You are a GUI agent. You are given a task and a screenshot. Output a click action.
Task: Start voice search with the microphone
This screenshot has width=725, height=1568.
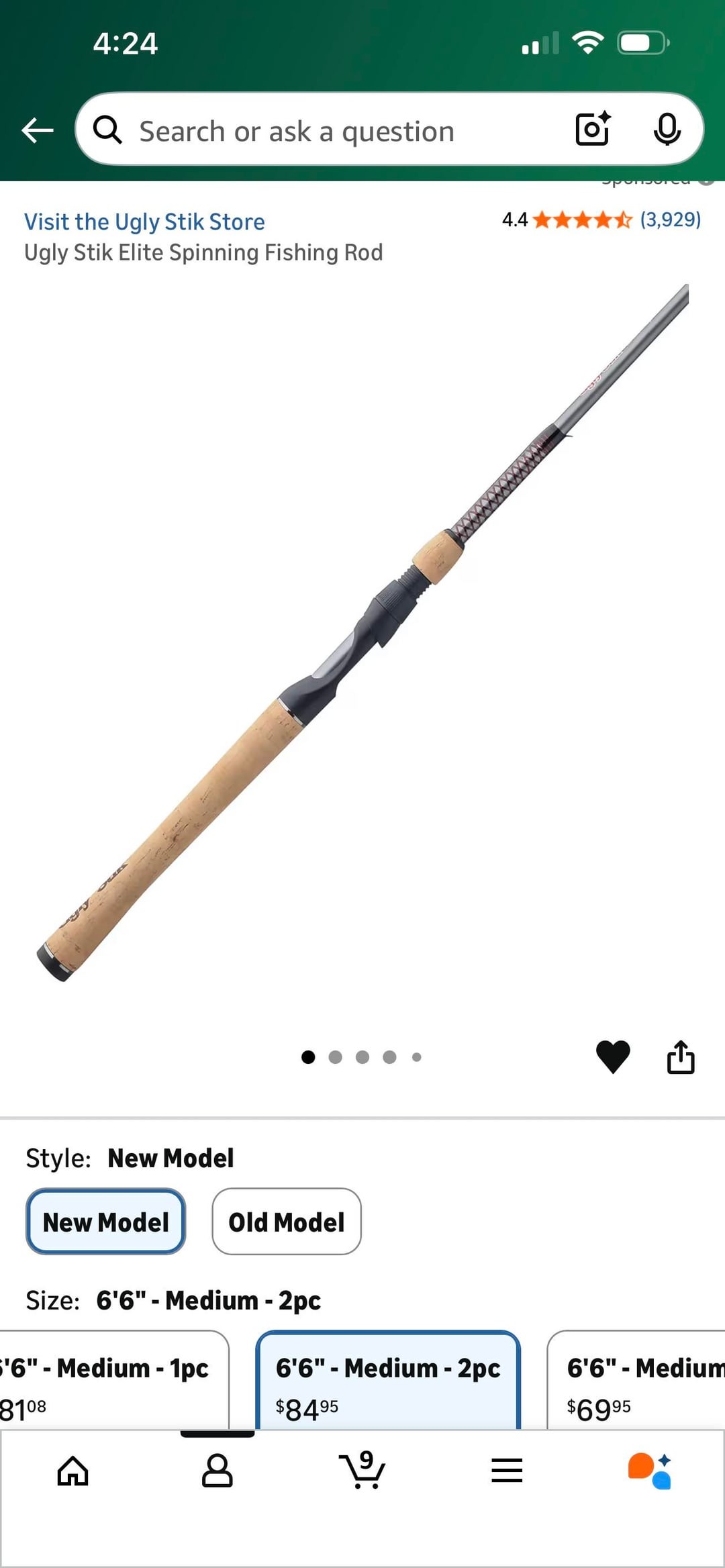pyautogui.click(x=667, y=129)
